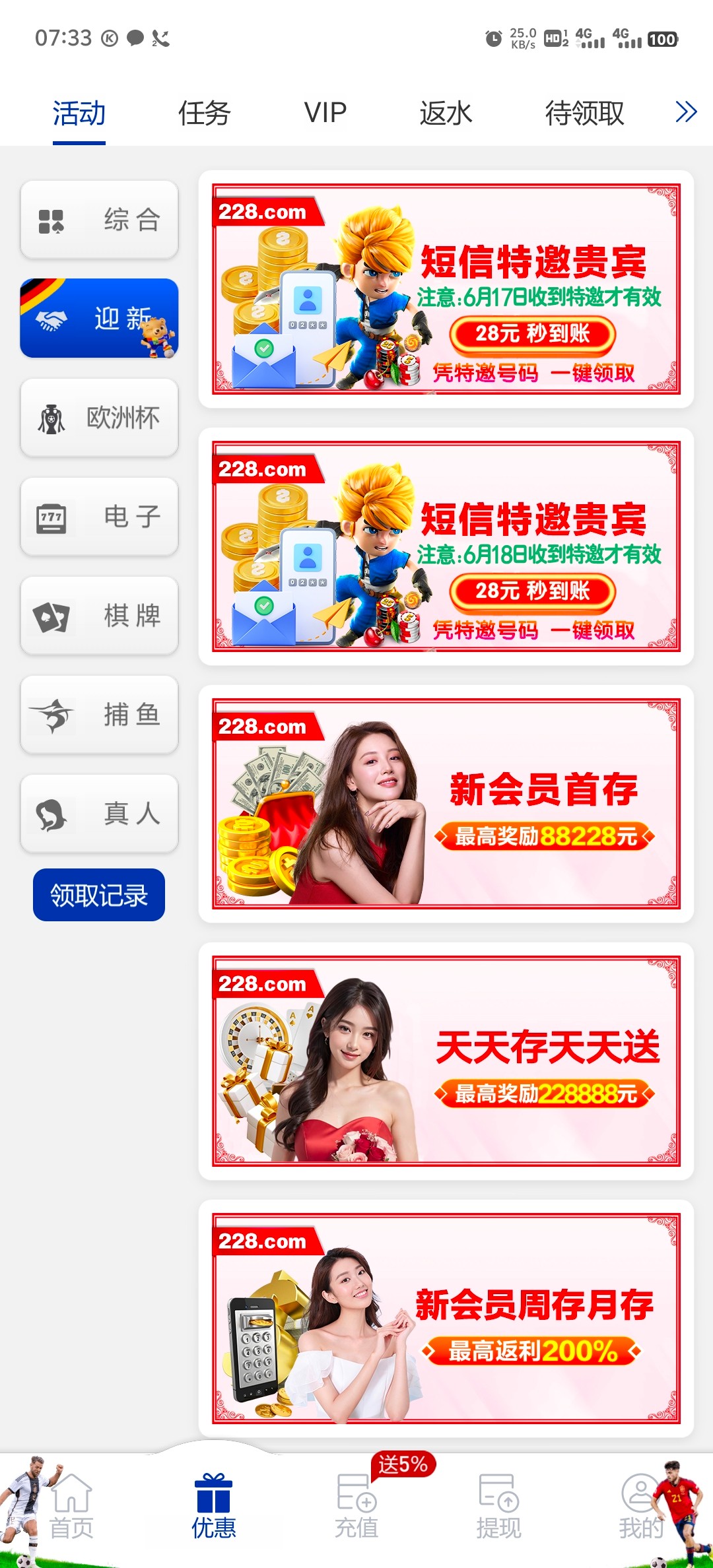Select the 捕鱼 category

pyautogui.click(x=99, y=715)
